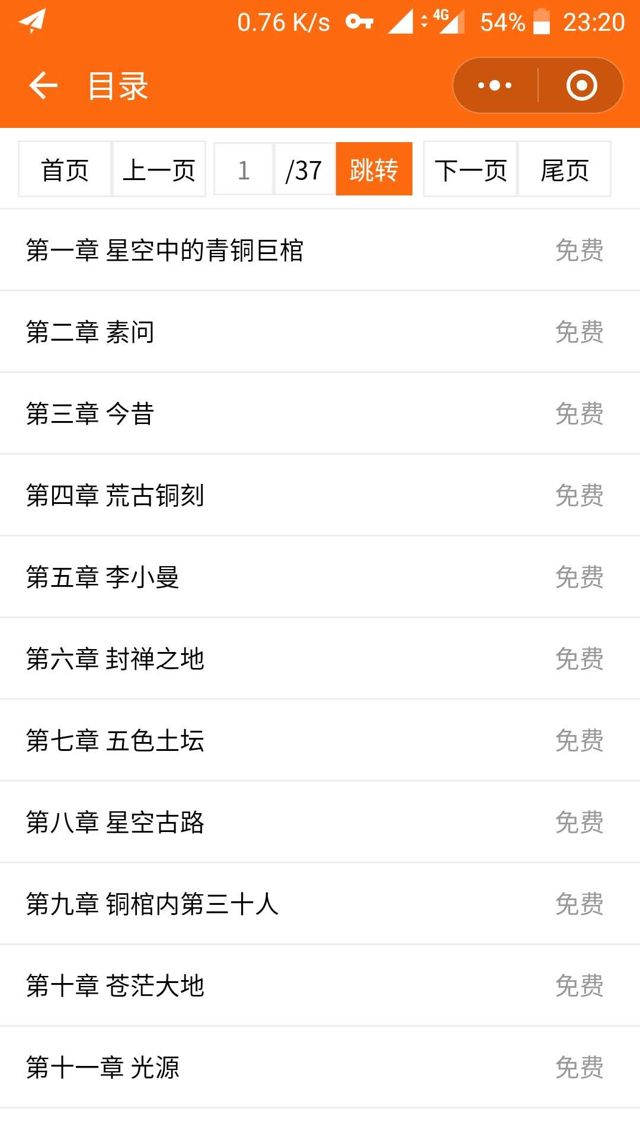Go back from the 目录 page
This screenshot has width=640, height=1137.
click(x=43, y=86)
